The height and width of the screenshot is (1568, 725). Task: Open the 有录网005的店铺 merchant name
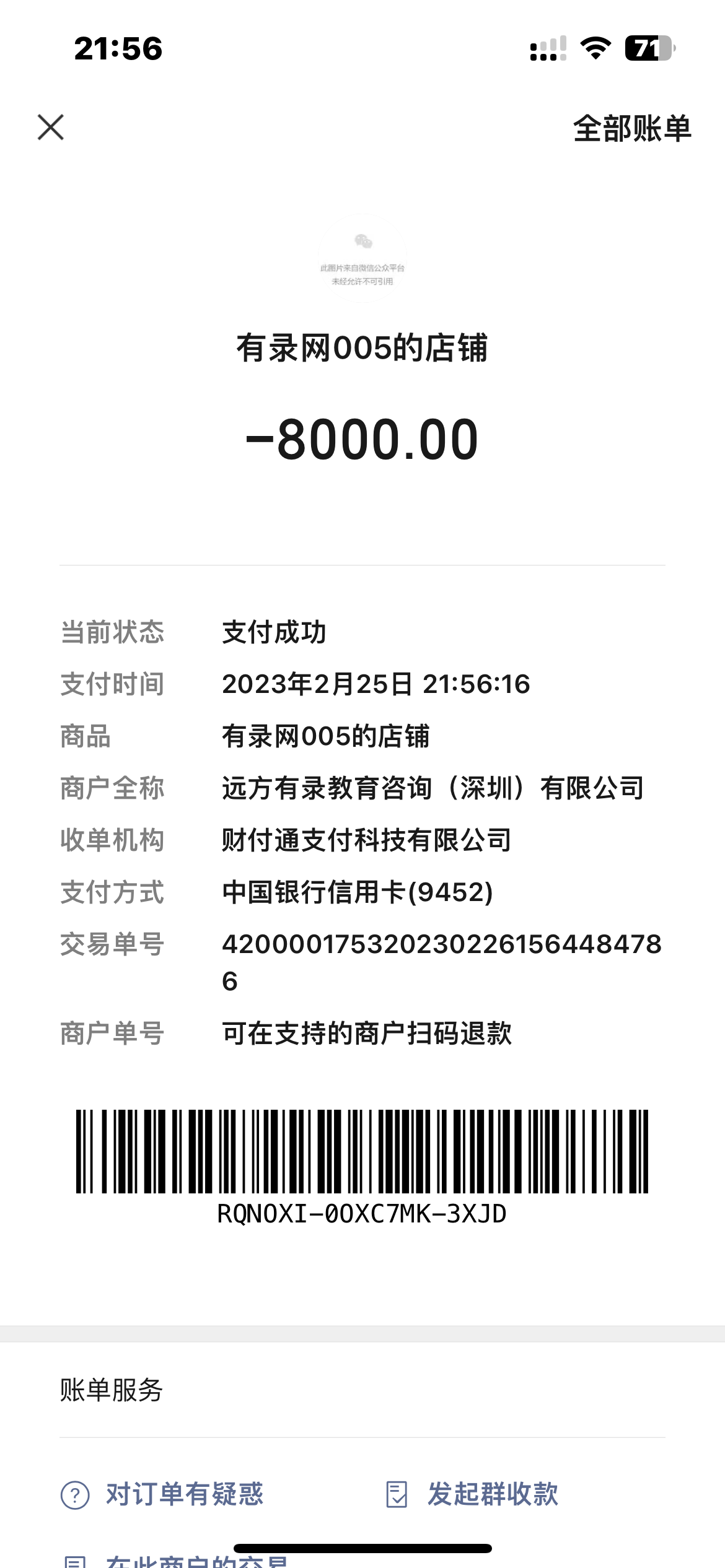[362, 347]
